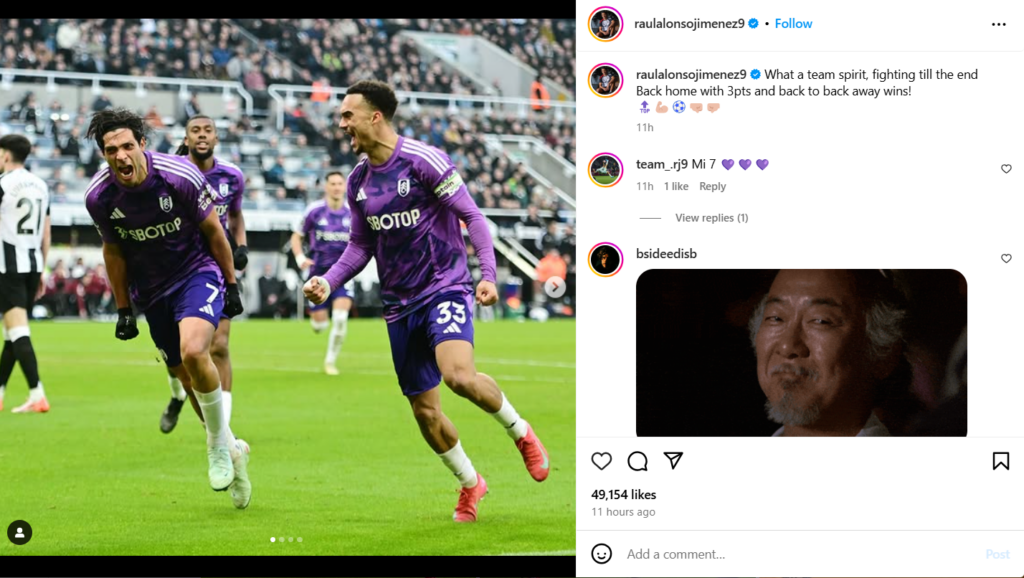This screenshot has height=578, width=1024.
Task: Go to next photo in carousel
Action: tap(554, 288)
